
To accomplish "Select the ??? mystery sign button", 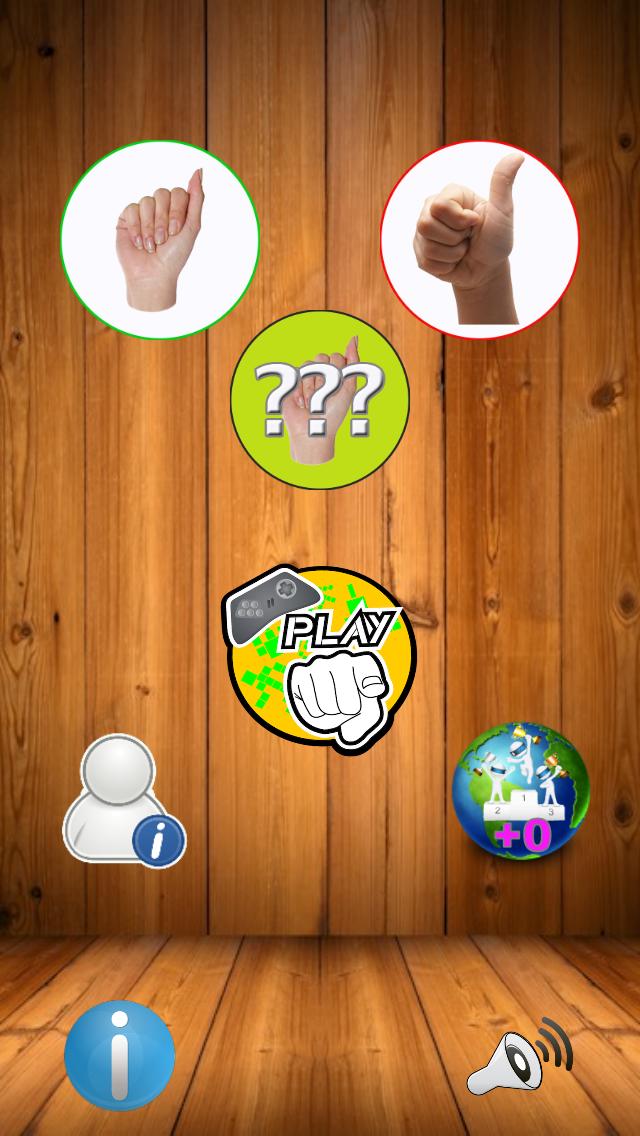I will coord(320,400).
